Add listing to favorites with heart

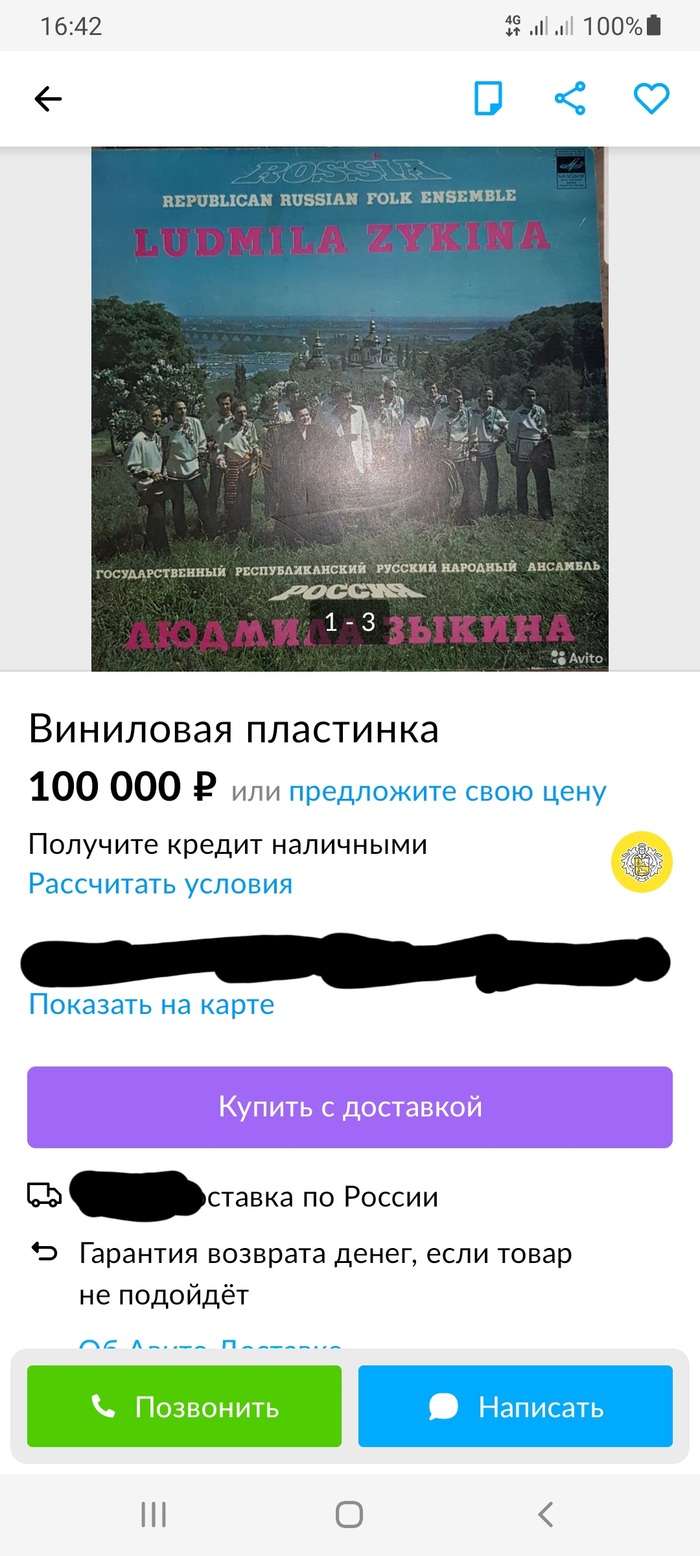click(x=651, y=98)
